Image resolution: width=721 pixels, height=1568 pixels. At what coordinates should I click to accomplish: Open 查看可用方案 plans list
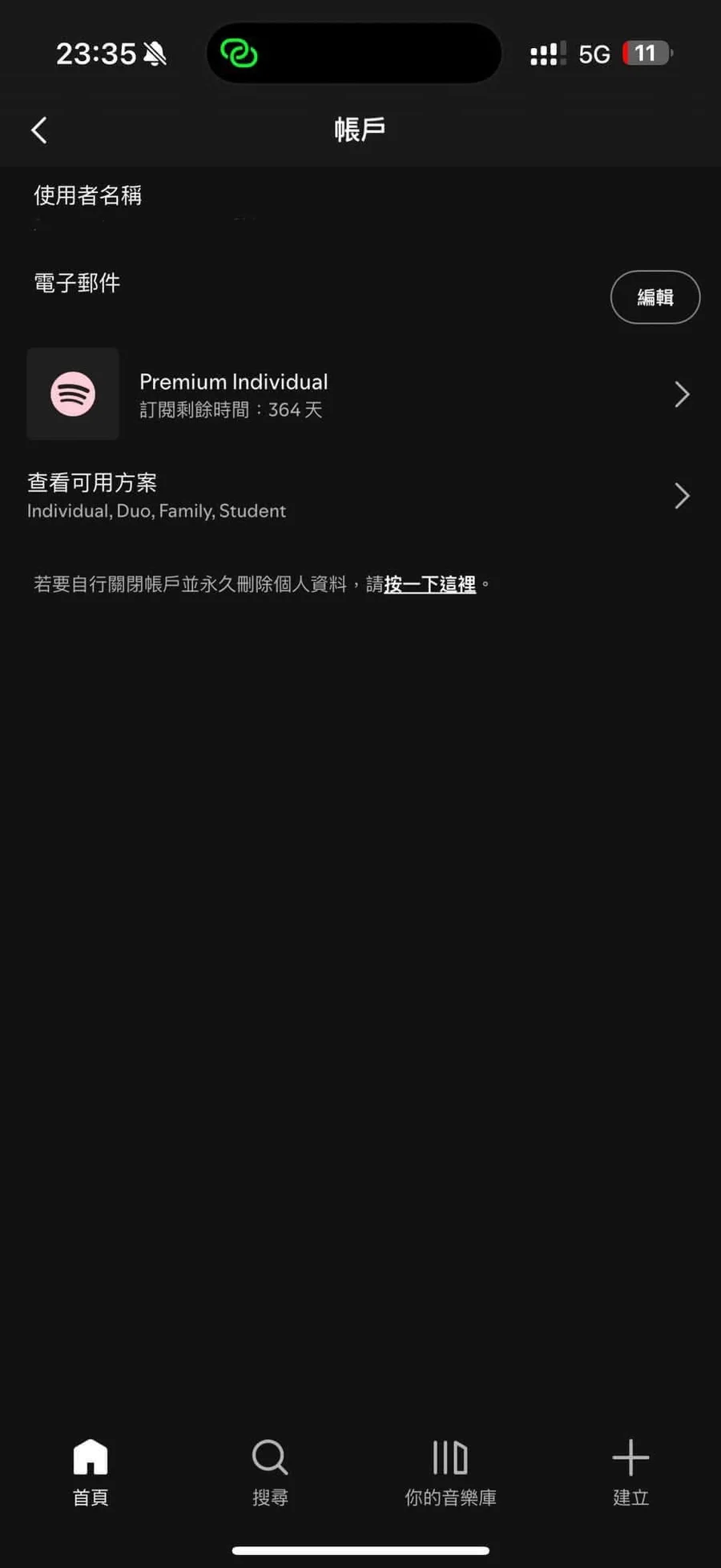coord(360,496)
